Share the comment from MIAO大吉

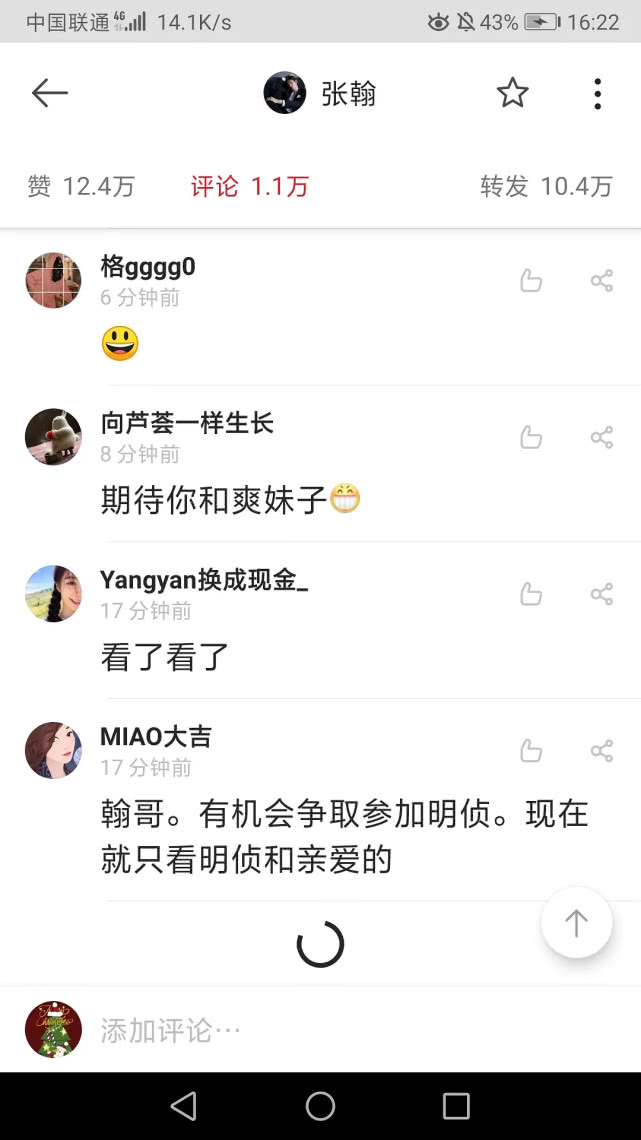click(602, 751)
